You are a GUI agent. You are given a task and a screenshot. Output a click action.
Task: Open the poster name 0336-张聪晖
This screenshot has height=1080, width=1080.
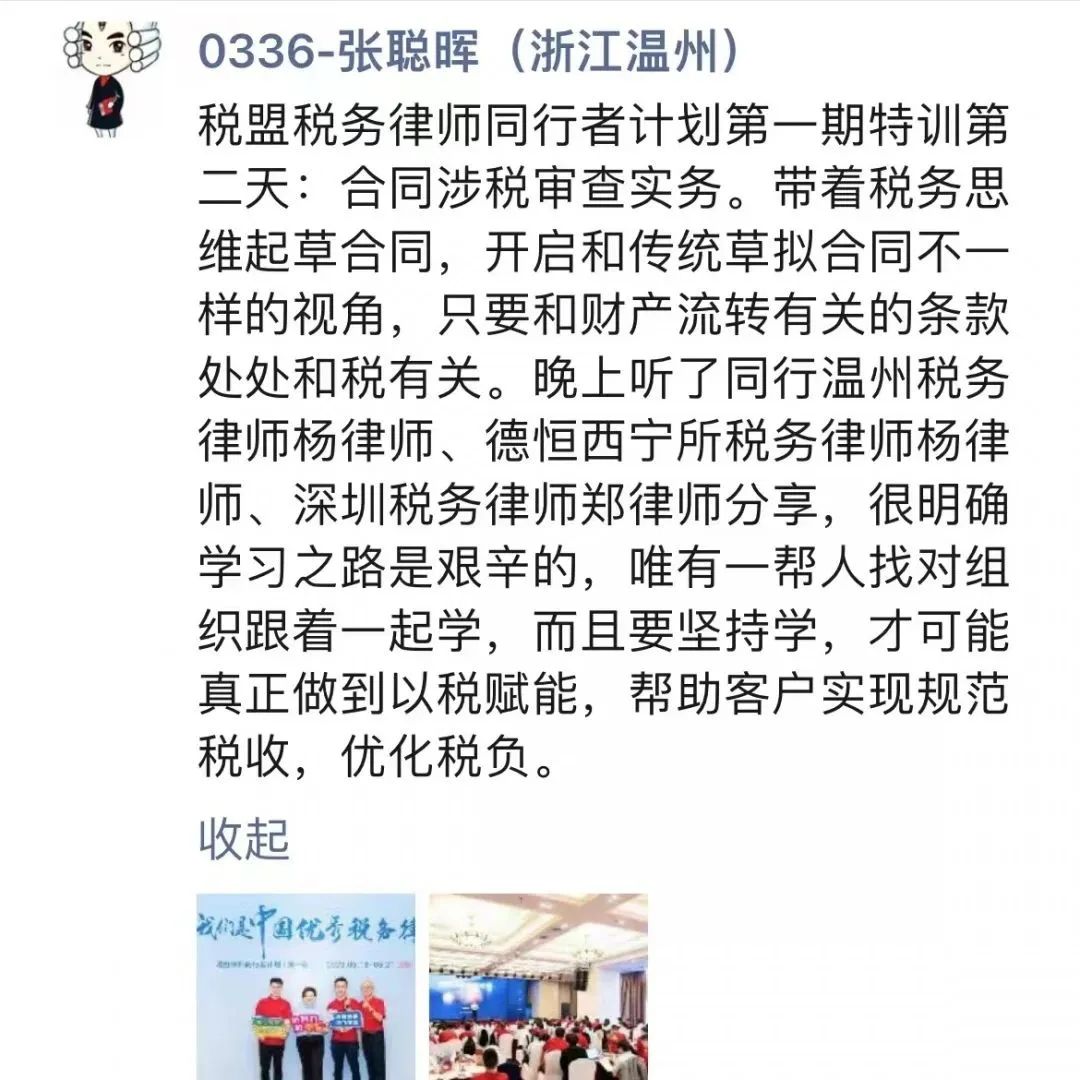[469, 52]
